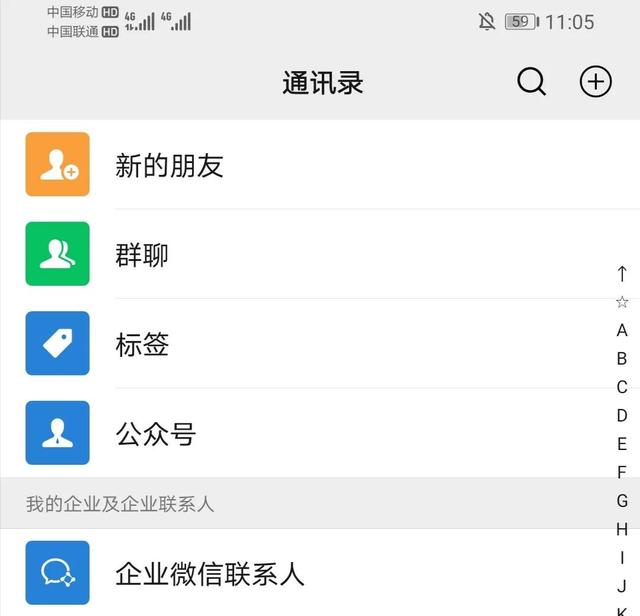Jump to letter A in index
Image resolution: width=640 pixels, height=616 pixels.
(x=622, y=330)
